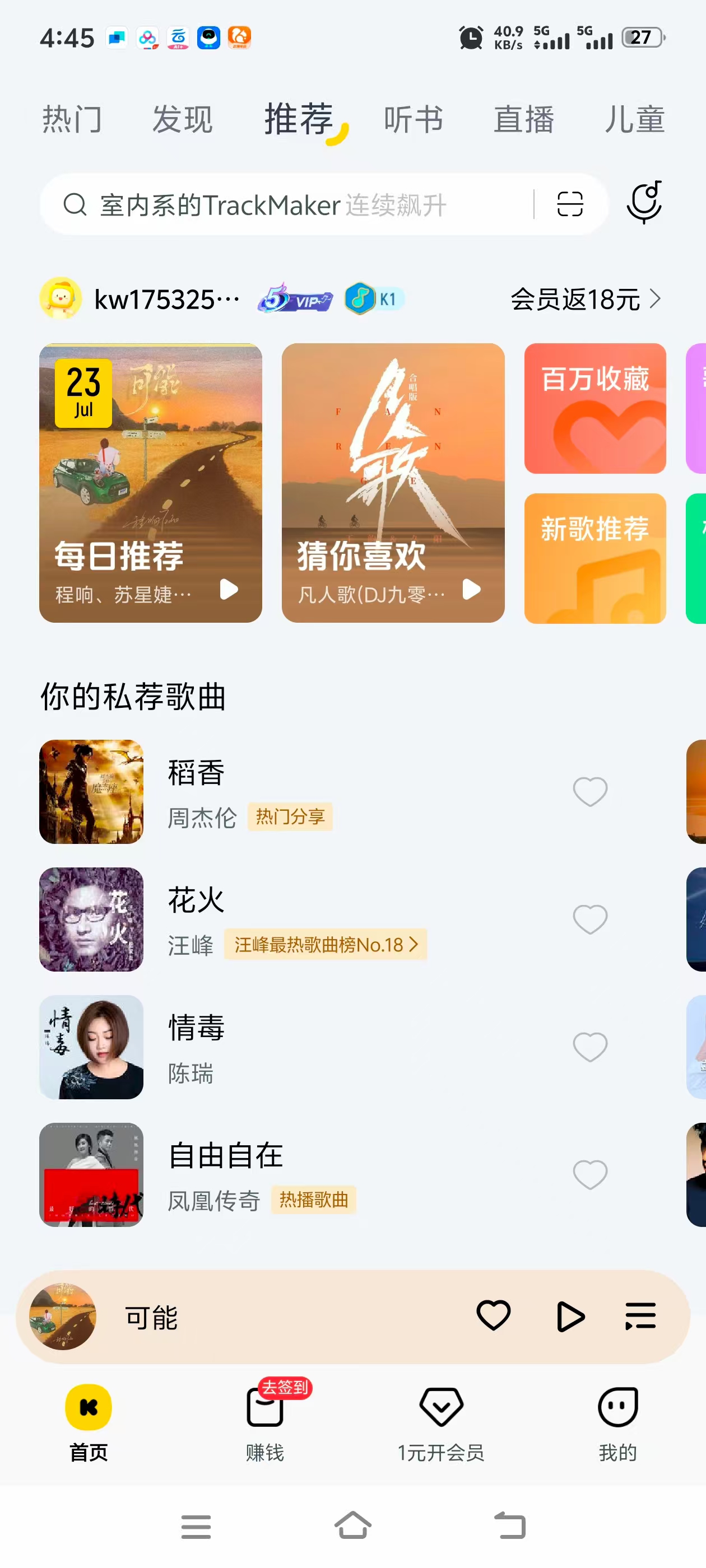Switch to the 热门 tab
This screenshot has height=1568, width=706.
pos(72,119)
